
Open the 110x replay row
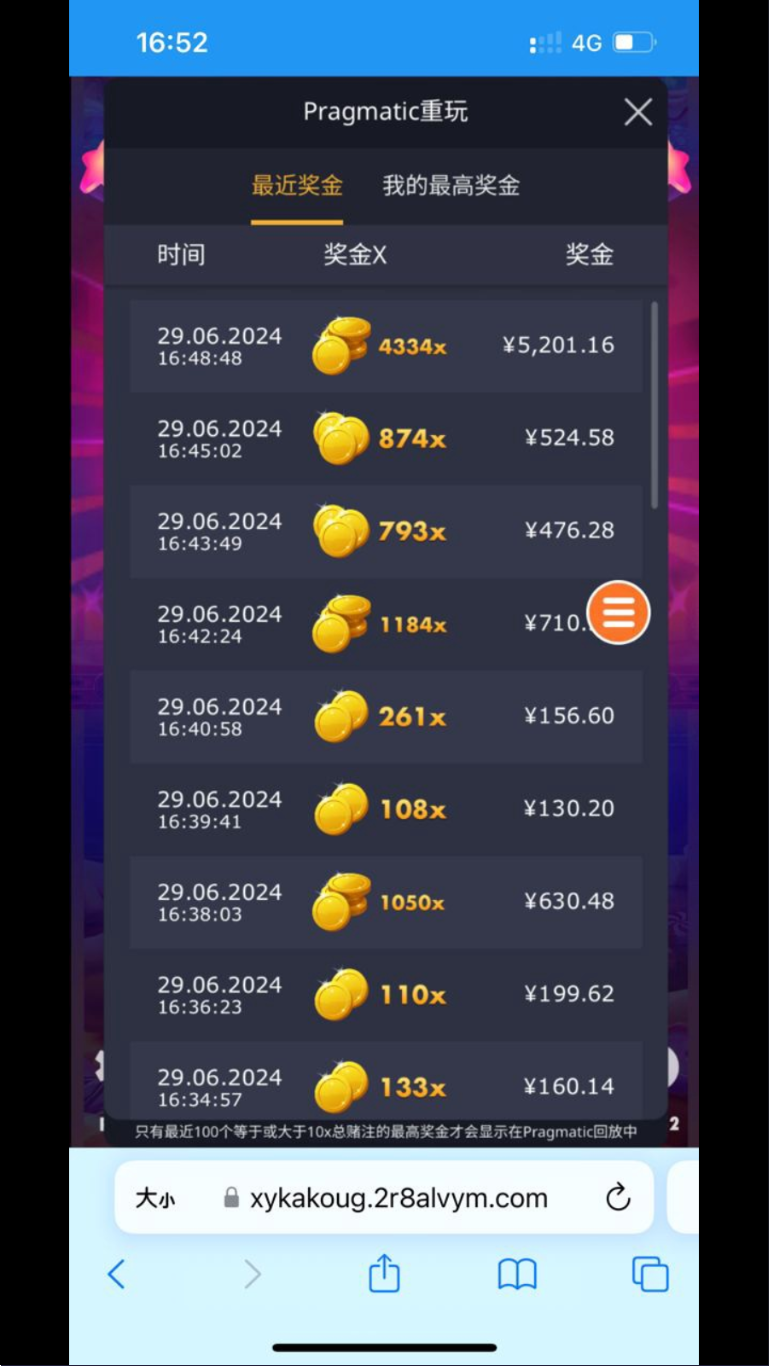pyautogui.click(x=385, y=994)
